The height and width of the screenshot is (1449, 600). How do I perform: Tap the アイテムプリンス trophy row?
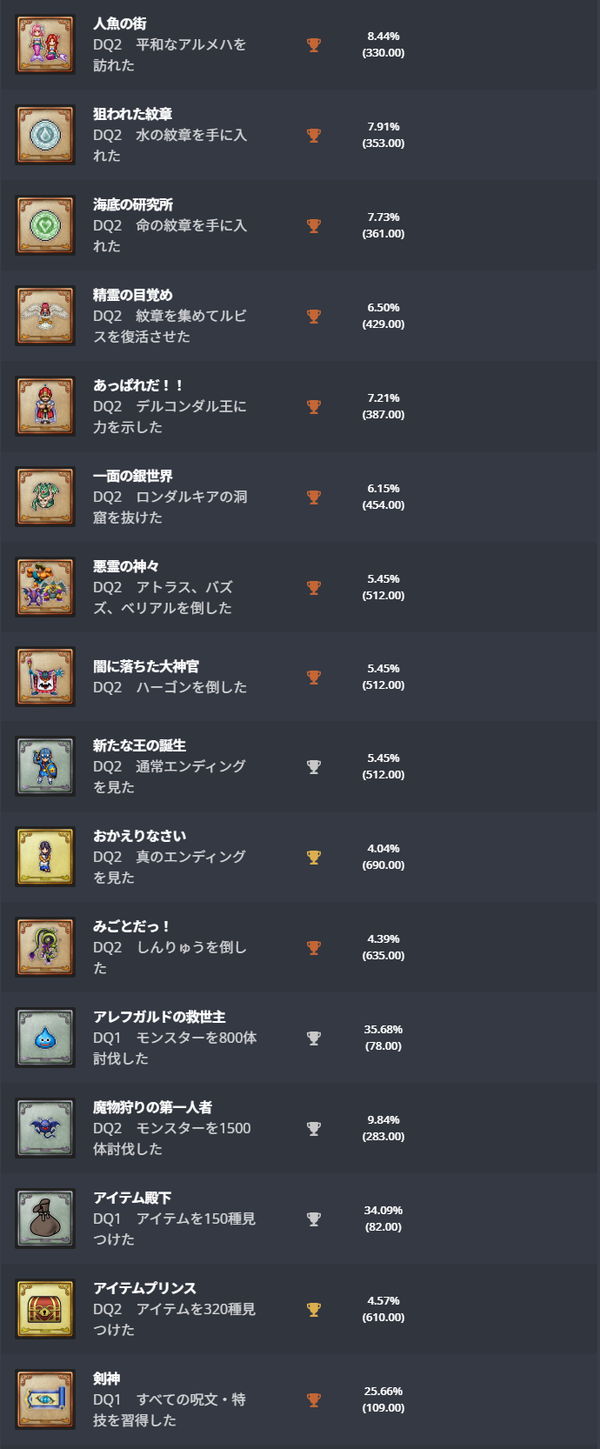pyautogui.click(x=144, y=1288)
